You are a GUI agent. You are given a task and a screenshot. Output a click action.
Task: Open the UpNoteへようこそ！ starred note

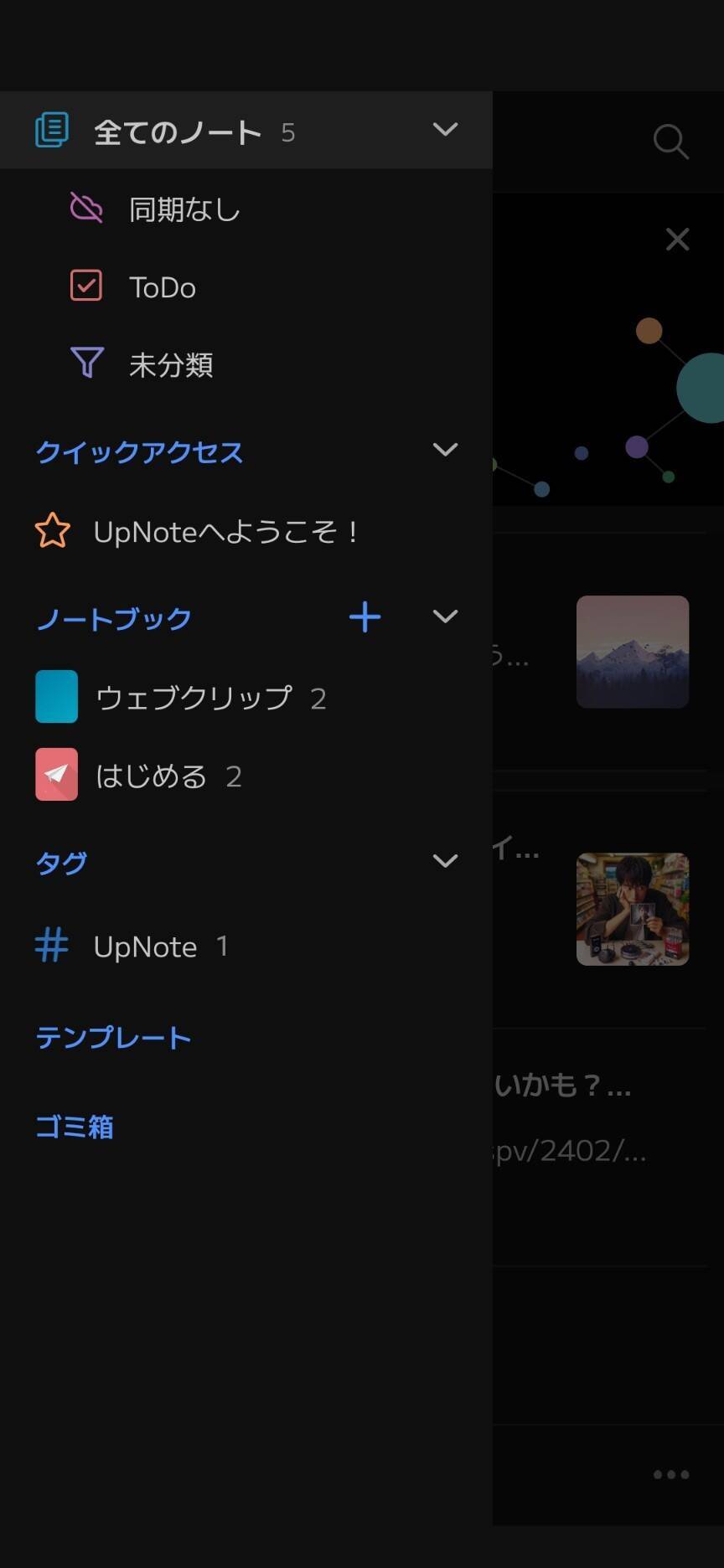pos(226,532)
